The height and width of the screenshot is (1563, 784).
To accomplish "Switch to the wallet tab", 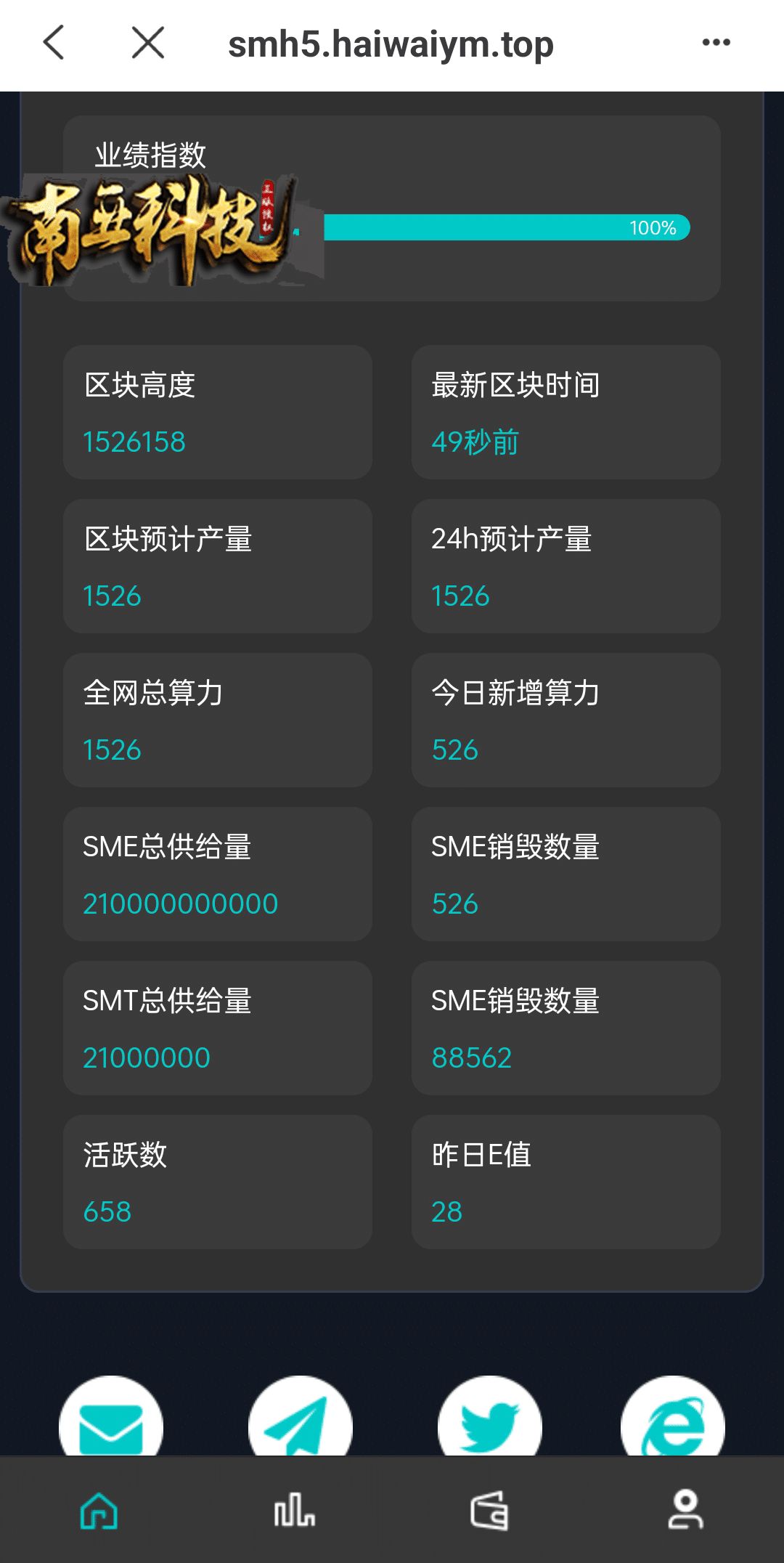I will tap(489, 1511).
